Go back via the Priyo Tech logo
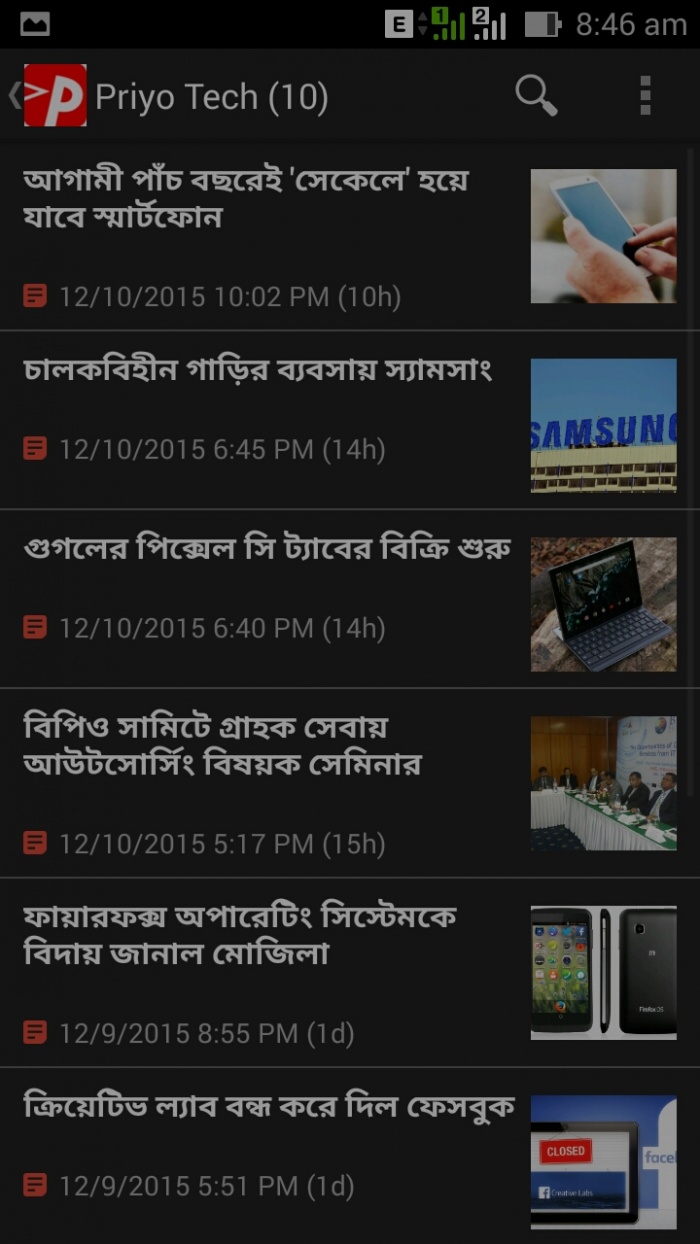 (50, 96)
